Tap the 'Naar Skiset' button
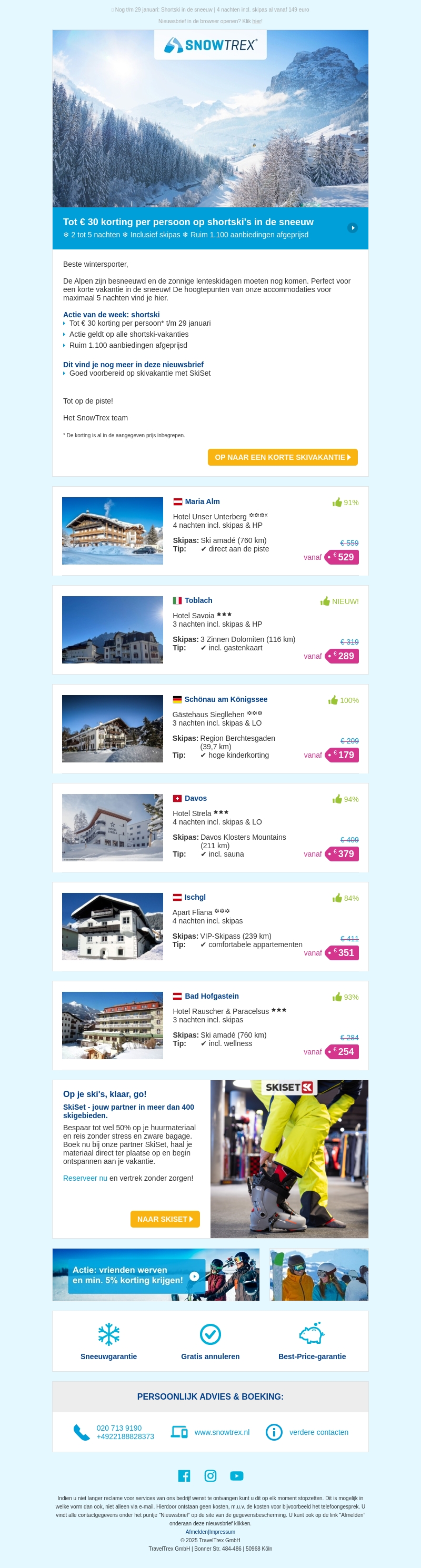This screenshot has width=421, height=1568. (x=165, y=1219)
